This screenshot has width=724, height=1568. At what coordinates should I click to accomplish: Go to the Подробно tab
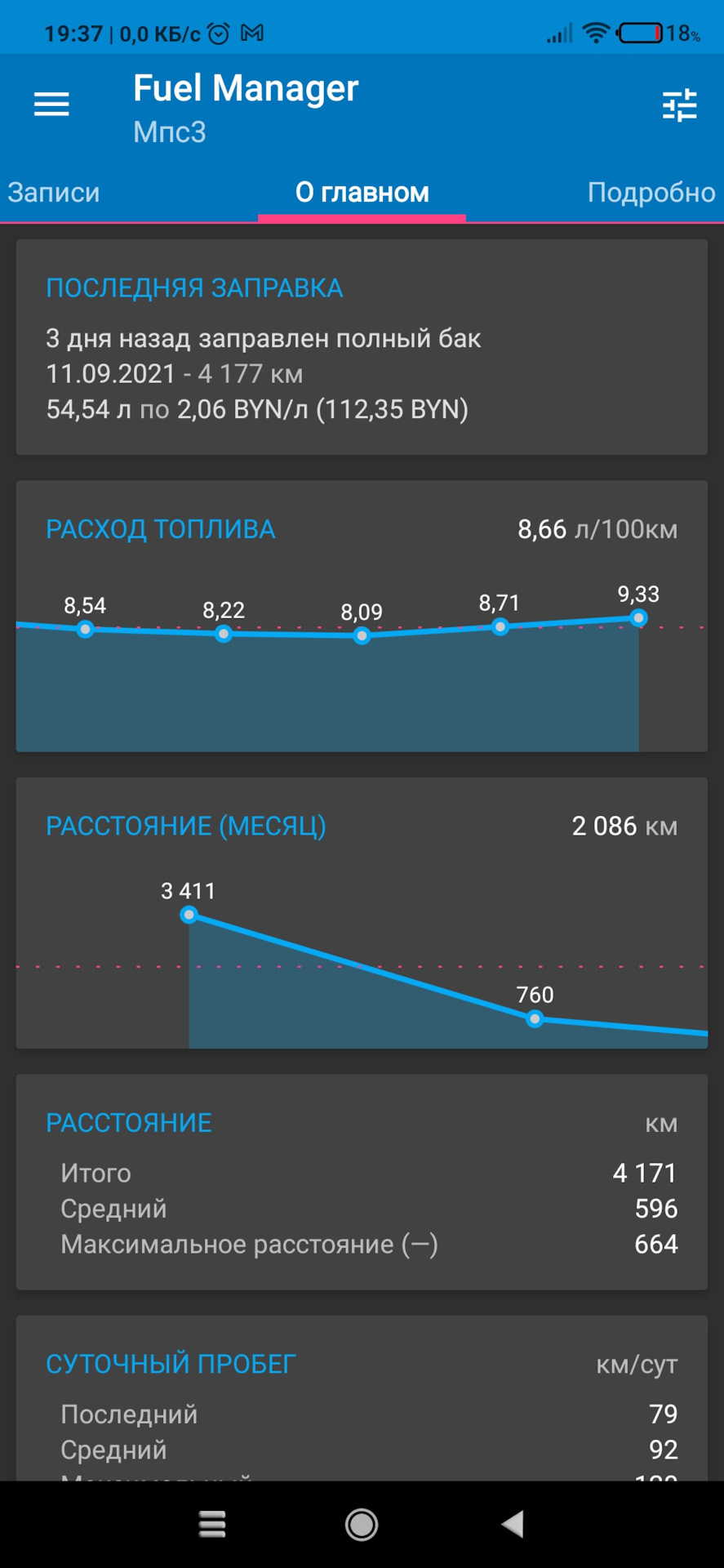click(651, 193)
